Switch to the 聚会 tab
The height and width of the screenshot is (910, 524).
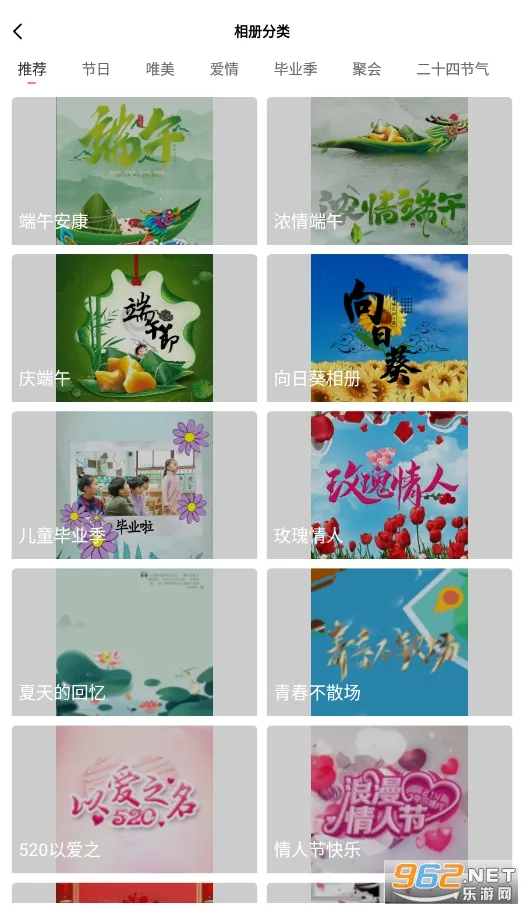coord(367,69)
